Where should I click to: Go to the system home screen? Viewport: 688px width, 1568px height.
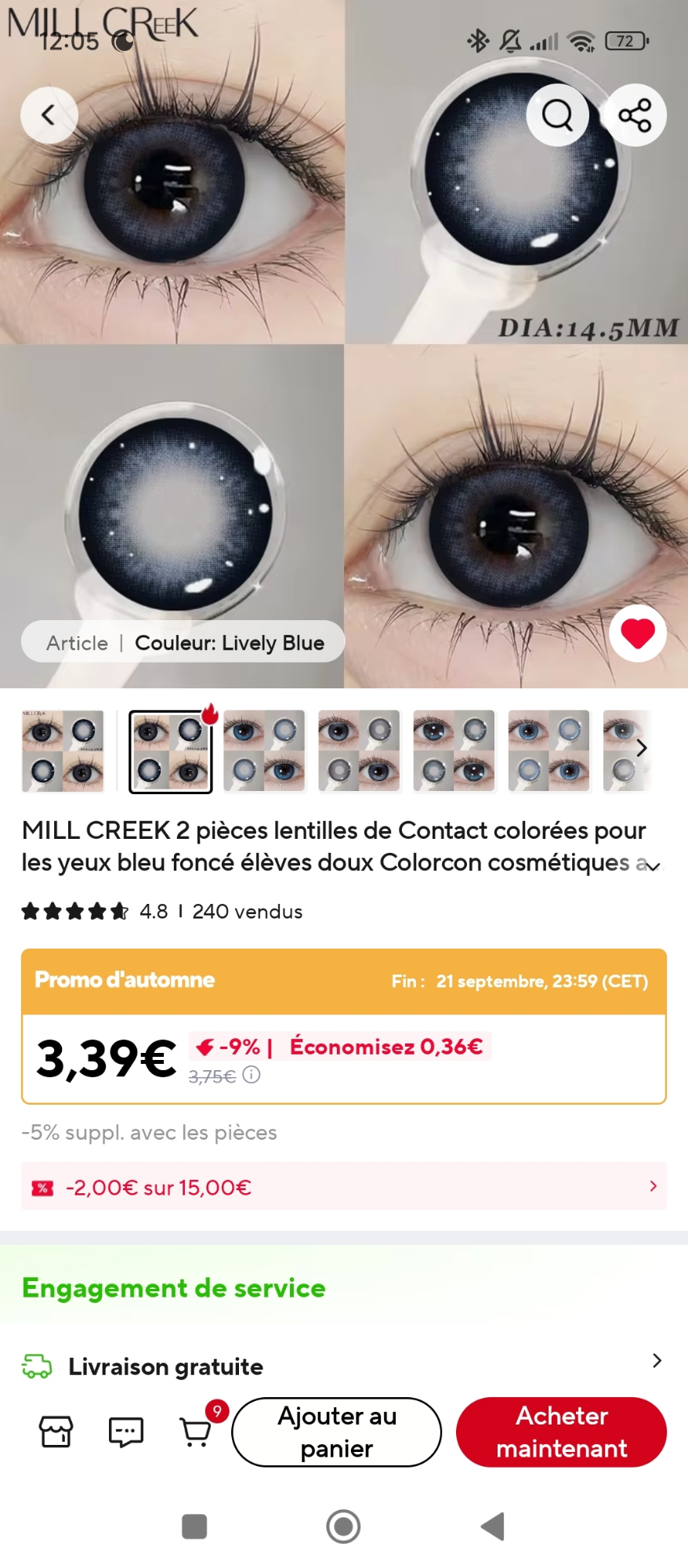pyautogui.click(x=343, y=1526)
